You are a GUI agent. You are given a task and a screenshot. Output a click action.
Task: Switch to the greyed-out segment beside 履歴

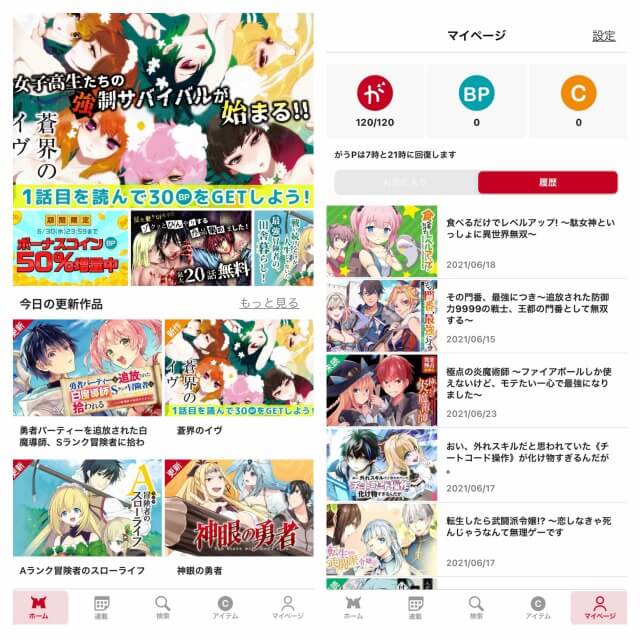coord(405,182)
